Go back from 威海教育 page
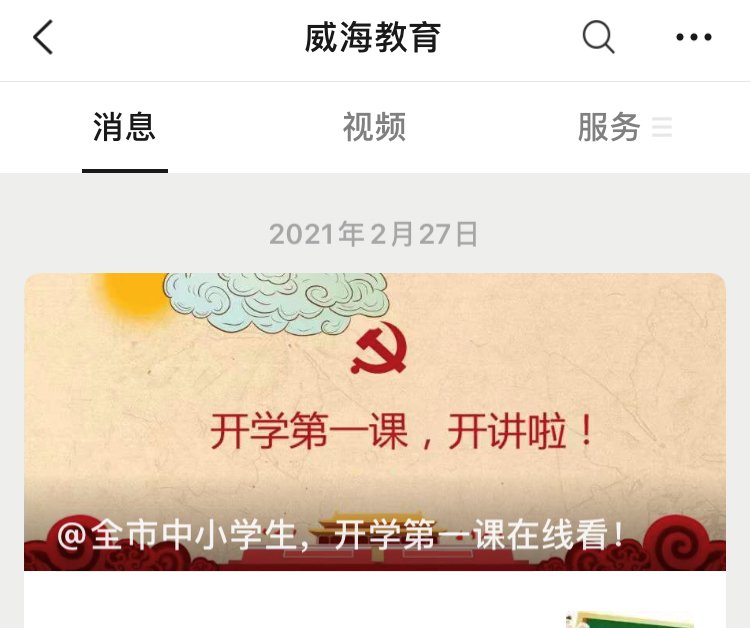 coord(42,38)
